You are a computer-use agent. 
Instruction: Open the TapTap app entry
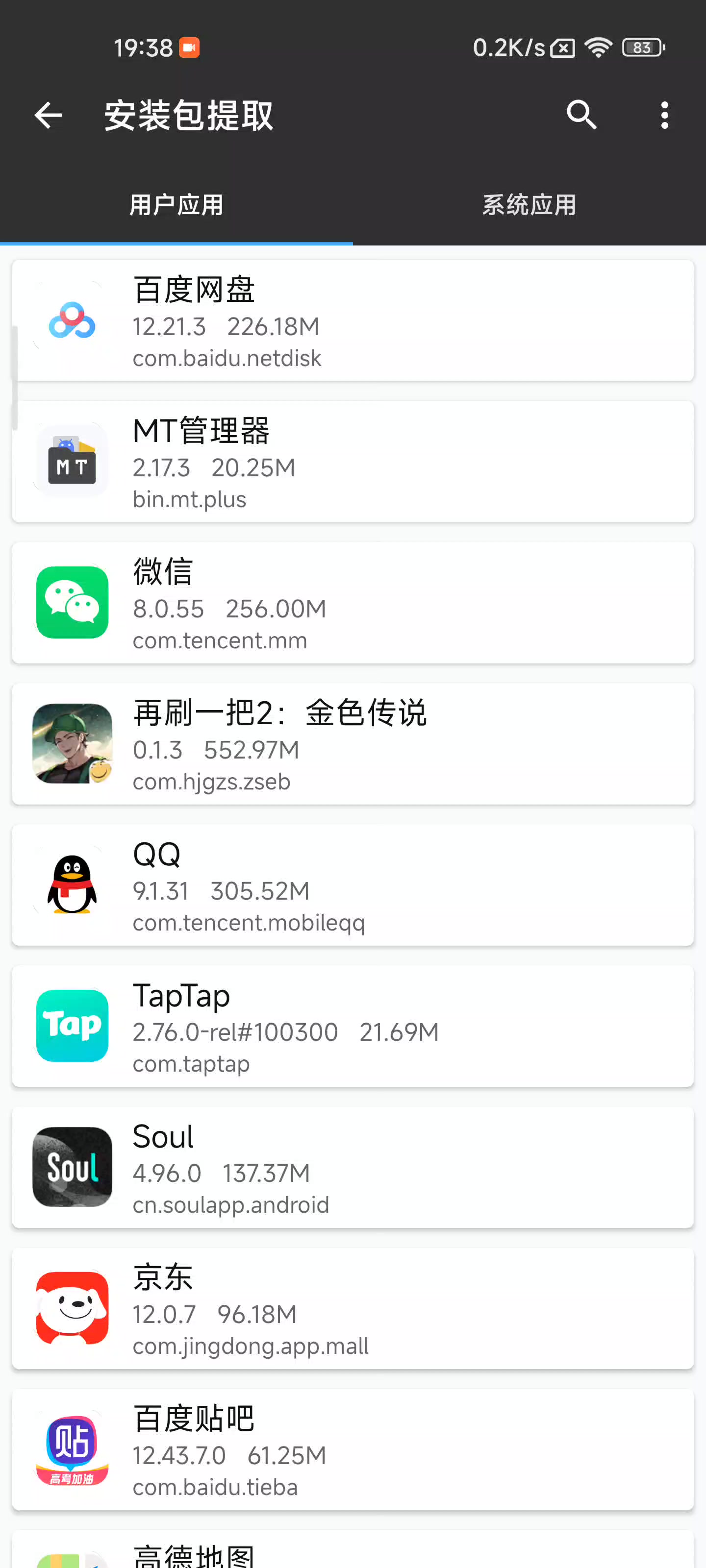point(353,1026)
